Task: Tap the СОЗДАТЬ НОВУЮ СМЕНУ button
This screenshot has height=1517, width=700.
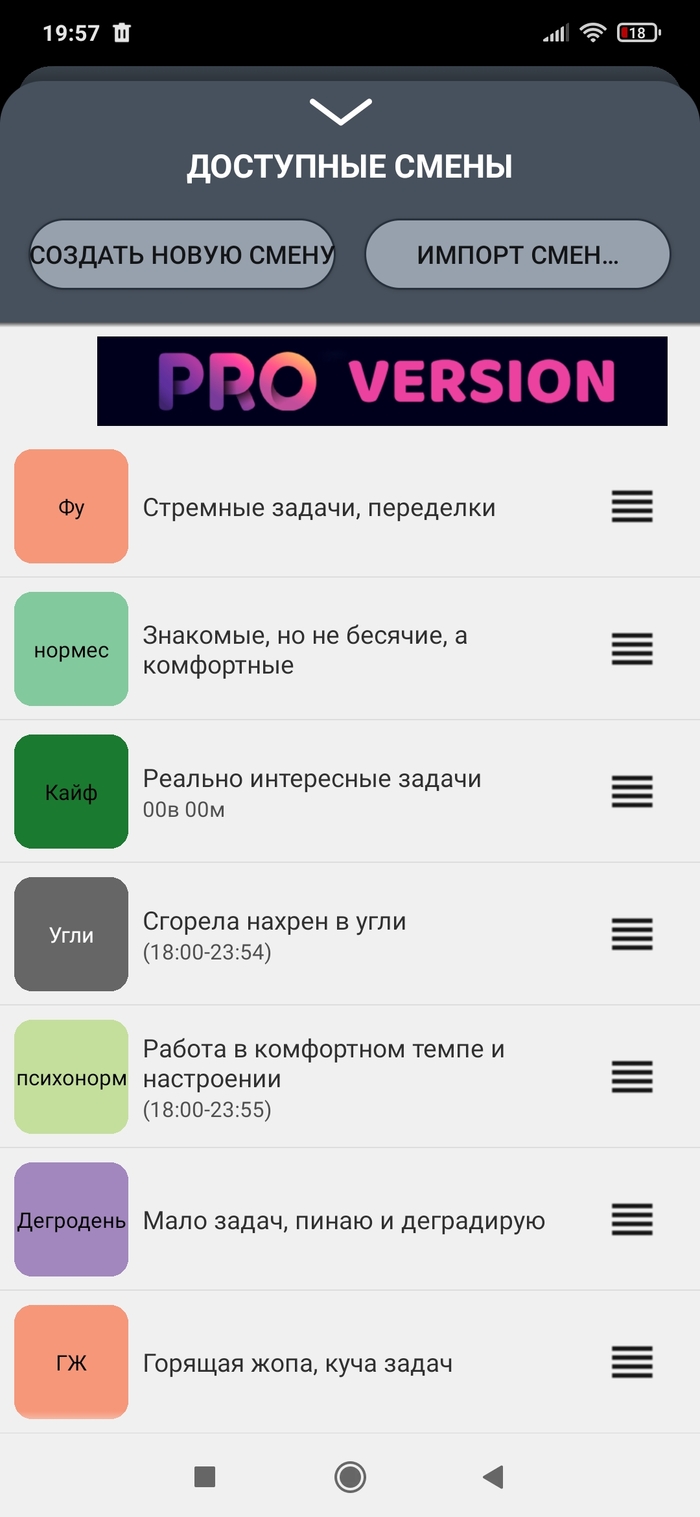Action: click(x=181, y=255)
